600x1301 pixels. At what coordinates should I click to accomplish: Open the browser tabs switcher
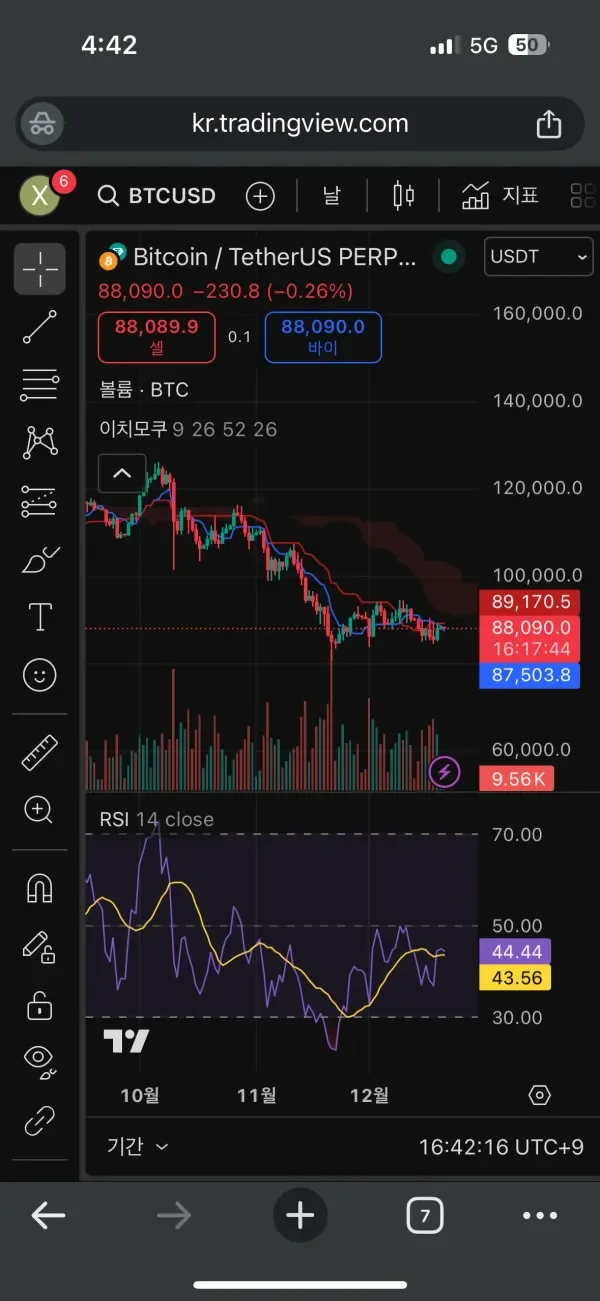click(x=425, y=1216)
